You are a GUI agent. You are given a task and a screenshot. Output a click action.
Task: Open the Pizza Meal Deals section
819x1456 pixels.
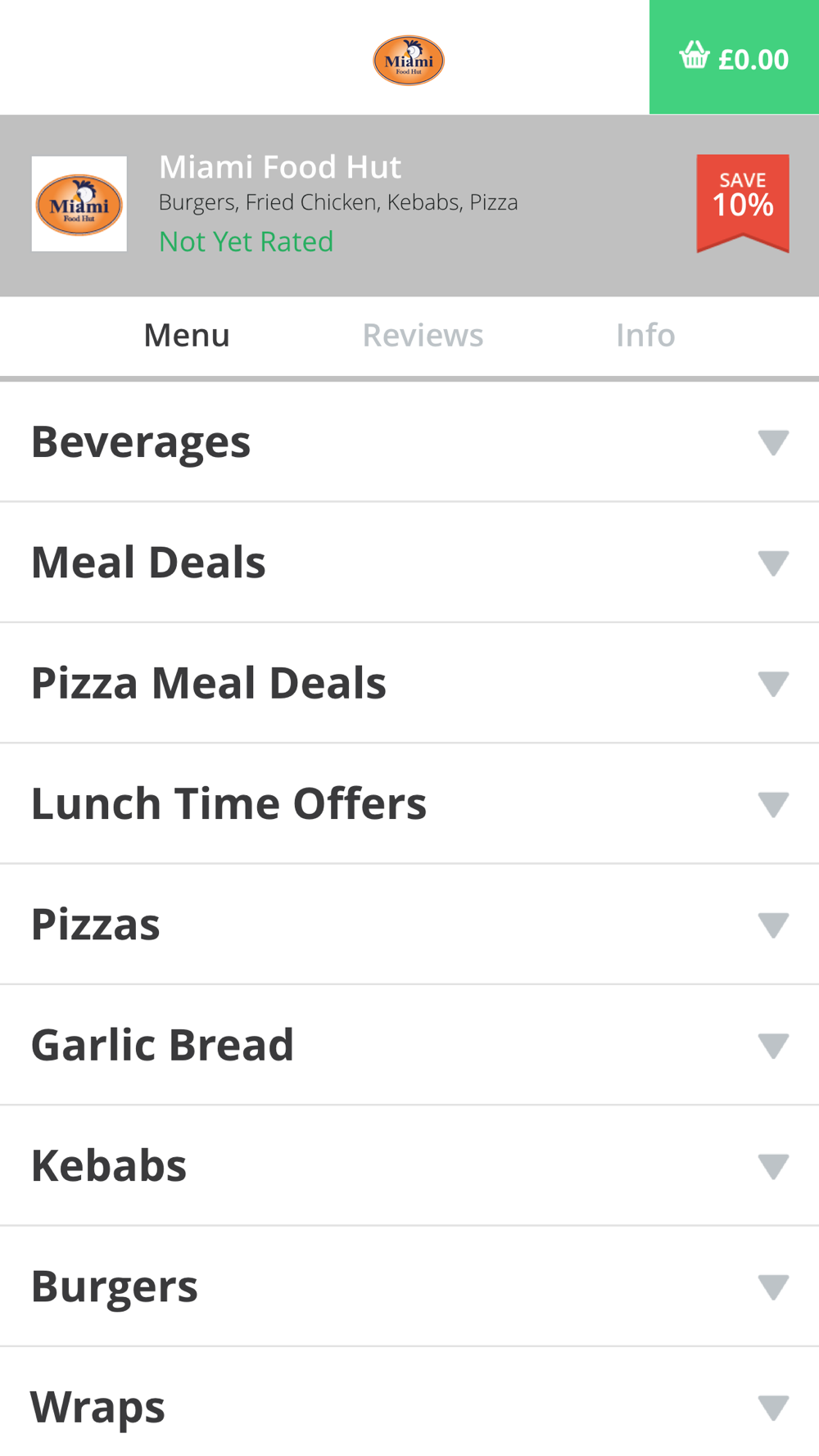tap(409, 683)
